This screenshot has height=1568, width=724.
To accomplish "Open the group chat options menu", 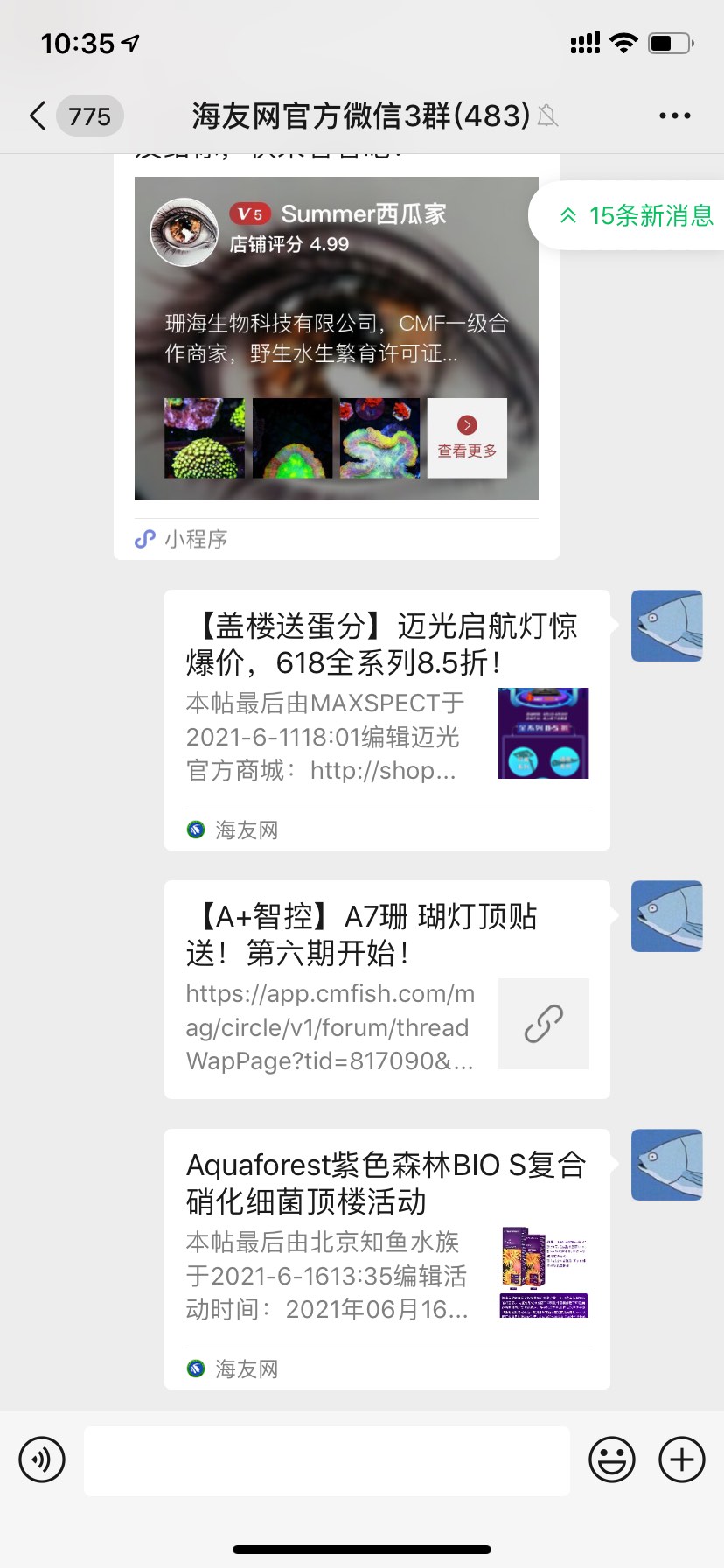I will [674, 115].
